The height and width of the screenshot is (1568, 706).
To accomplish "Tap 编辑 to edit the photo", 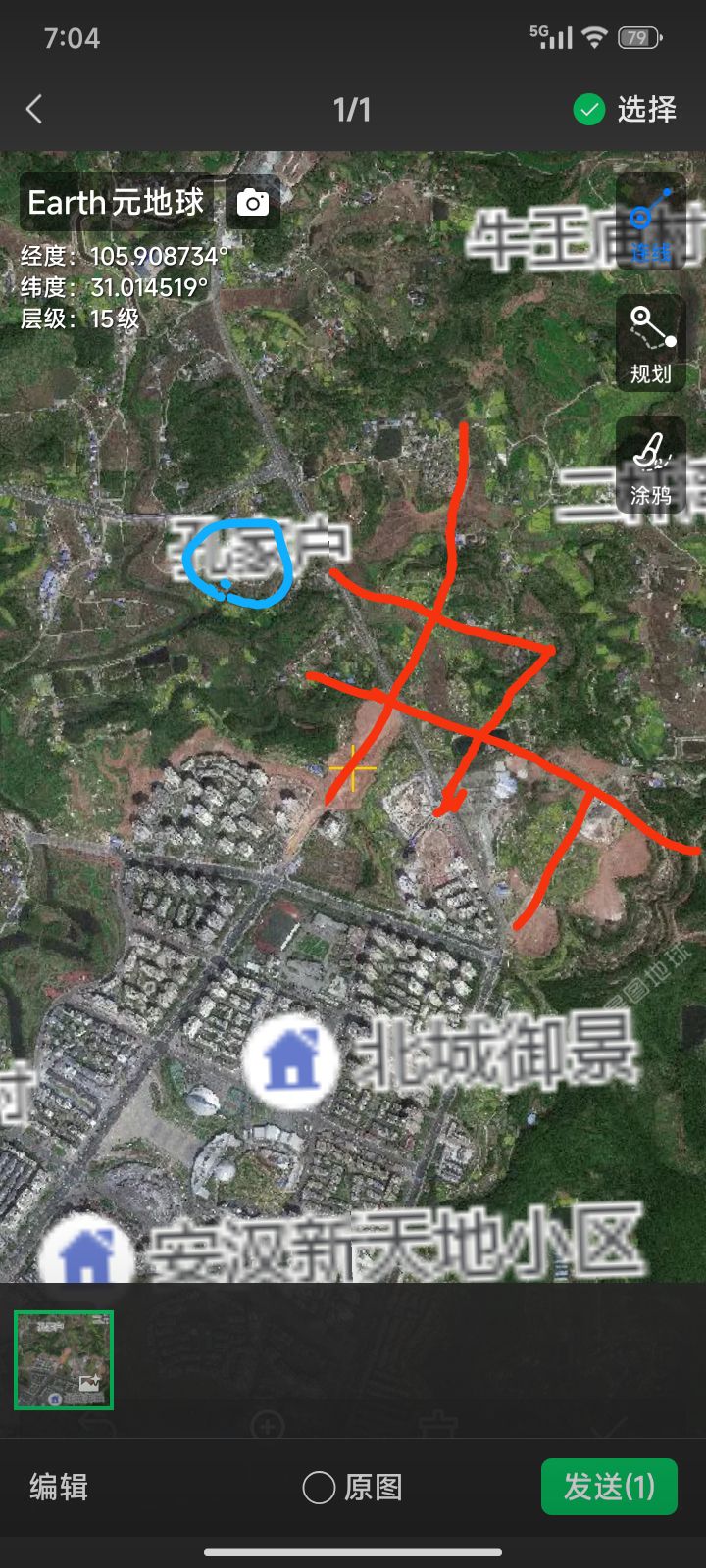I will click(59, 1487).
